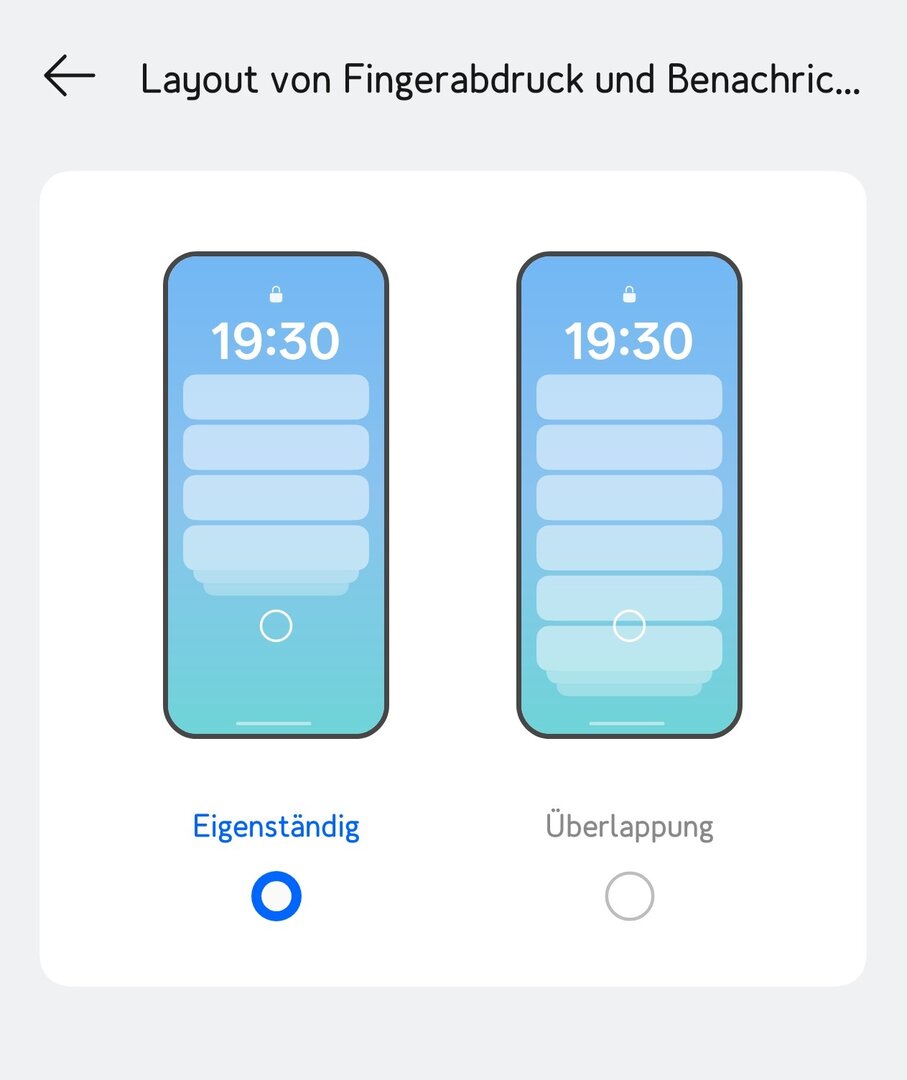Go back using the arrow icon
The width and height of the screenshot is (907, 1080).
pyautogui.click(x=69, y=77)
